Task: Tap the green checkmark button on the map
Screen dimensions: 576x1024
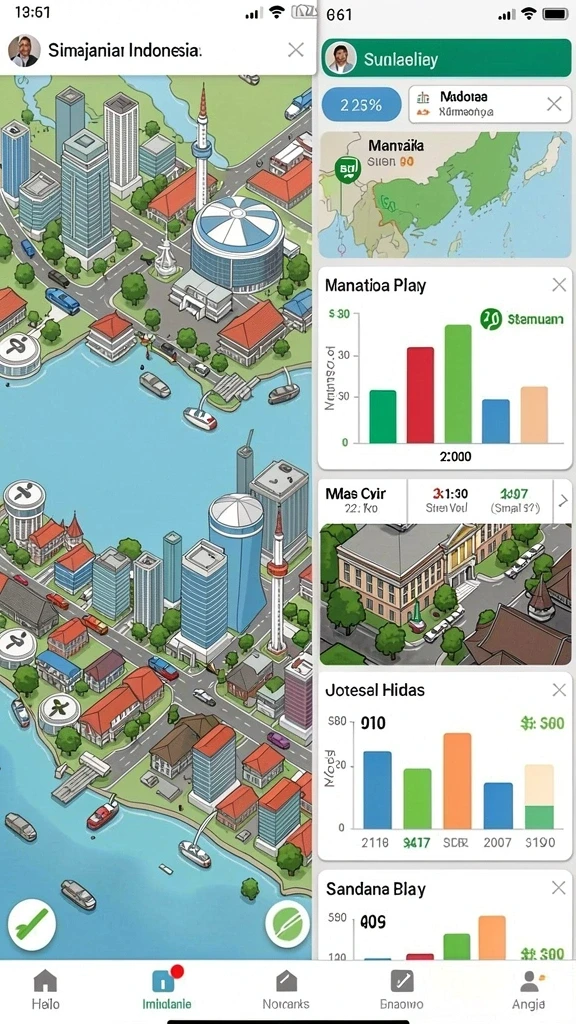Action: [31, 924]
